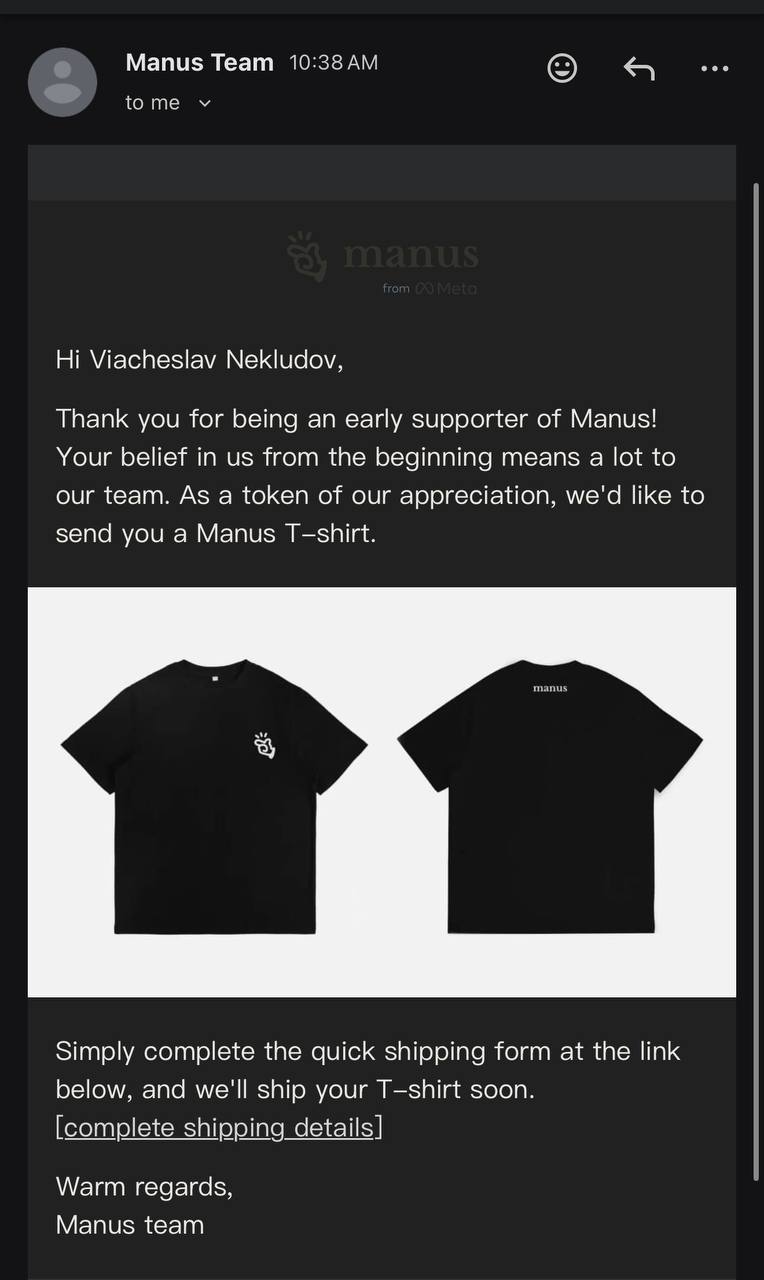Open the 'complete shipping details' link
The height and width of the screenshot is (1280, 764).
click(x=219, y=1127)
